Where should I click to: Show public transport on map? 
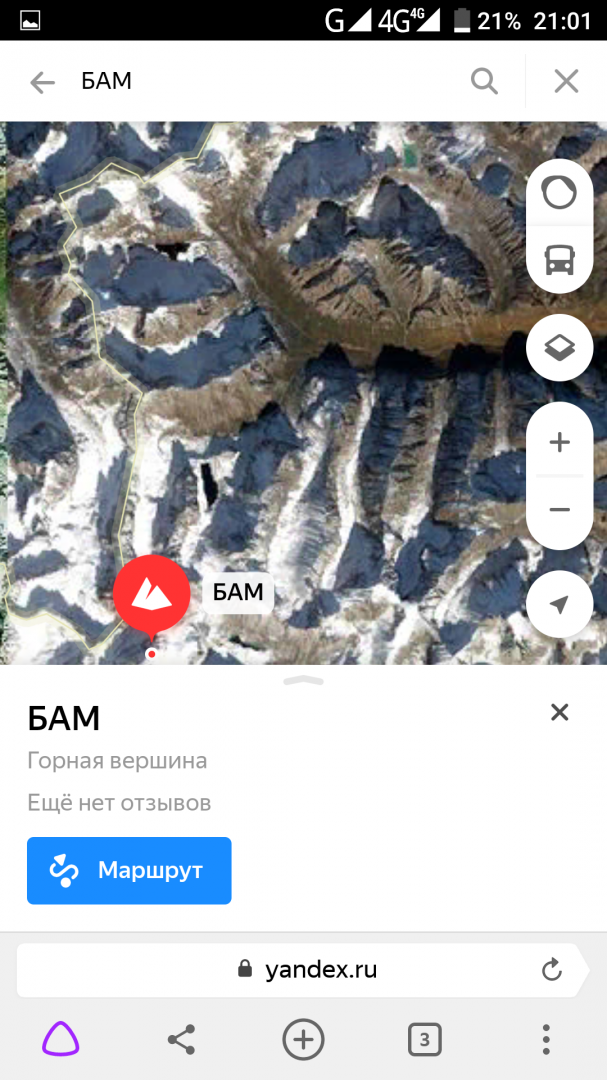[x=559, y=259]
